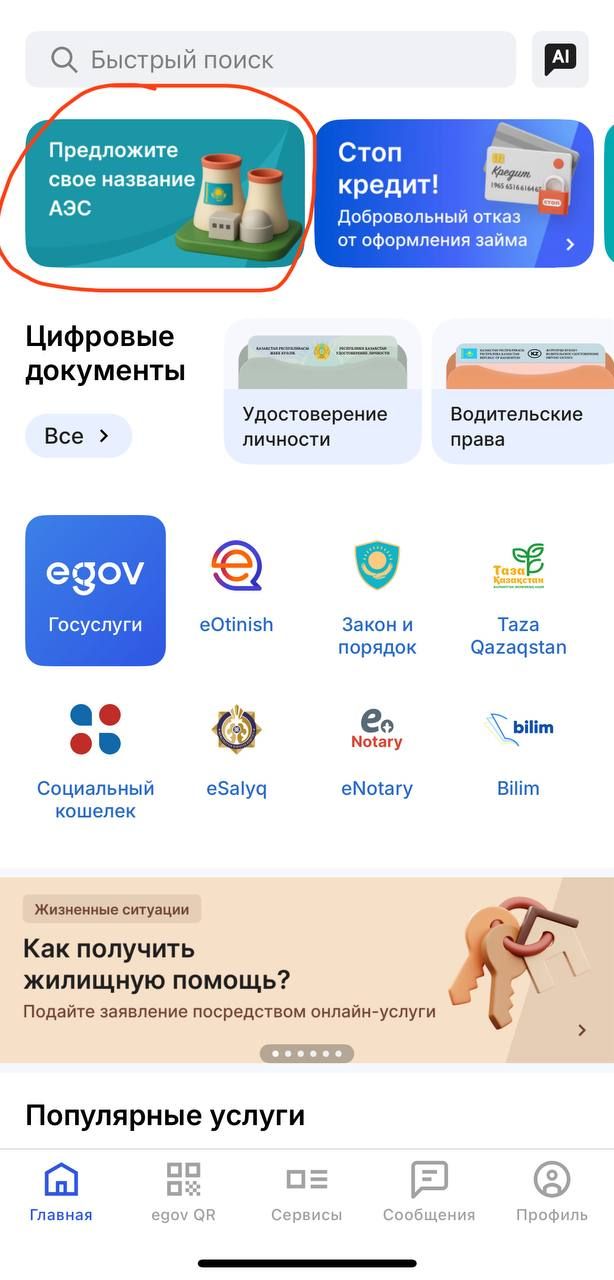Go to the Сообщения tab
Image resolution: width=614 pixels, height=1280 pixels.
coord(429,1192)
